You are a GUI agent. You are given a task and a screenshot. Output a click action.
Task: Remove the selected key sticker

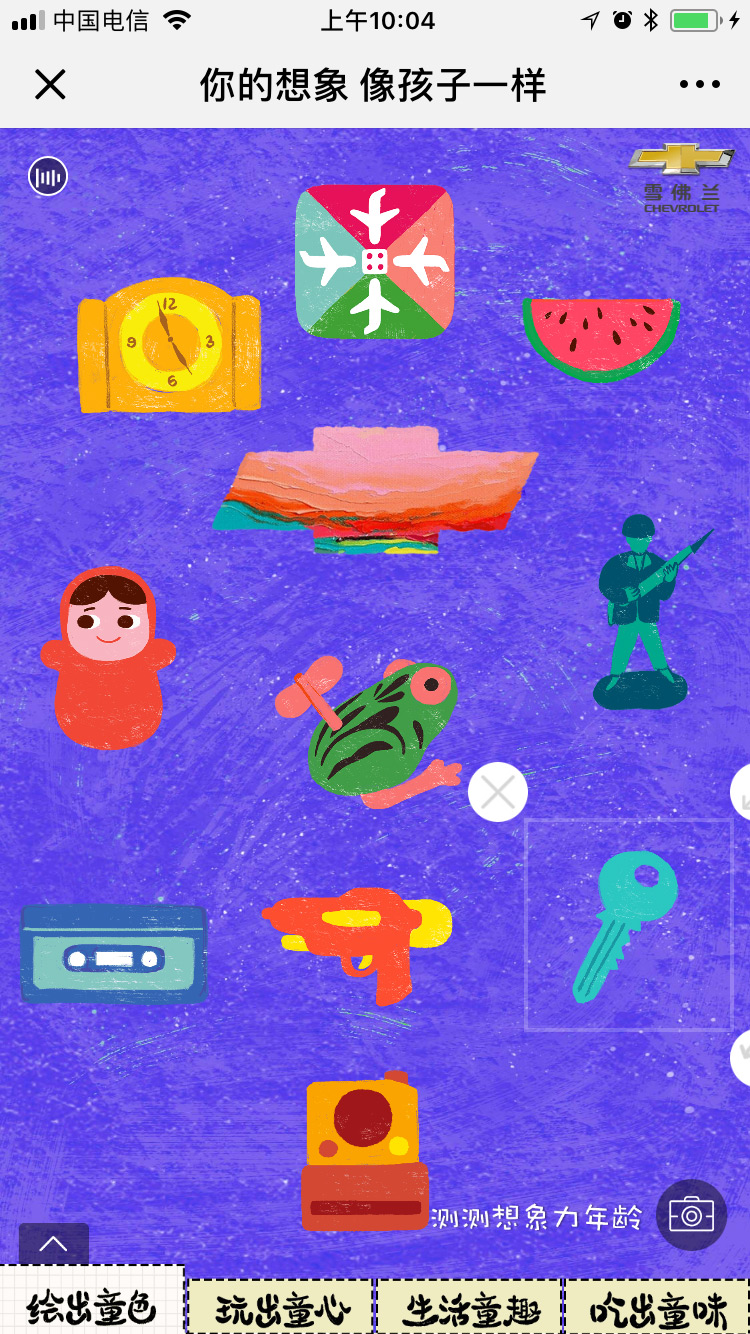pyautogui.click(x=497, y=792)
